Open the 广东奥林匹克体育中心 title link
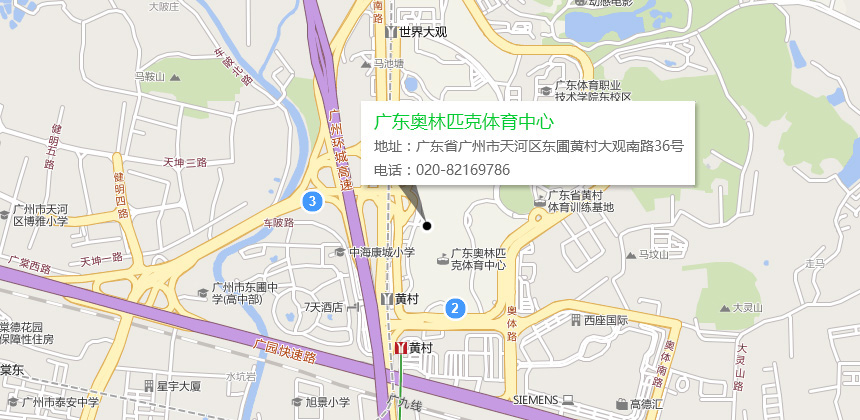860x420 pixels. [463, 122]
